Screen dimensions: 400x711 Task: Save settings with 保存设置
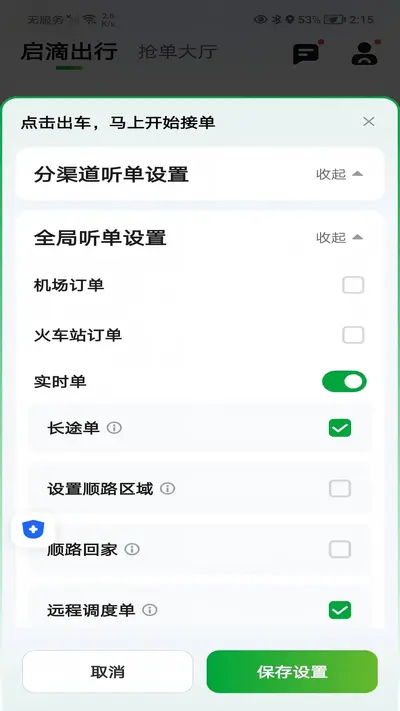[x=292, y=672]
